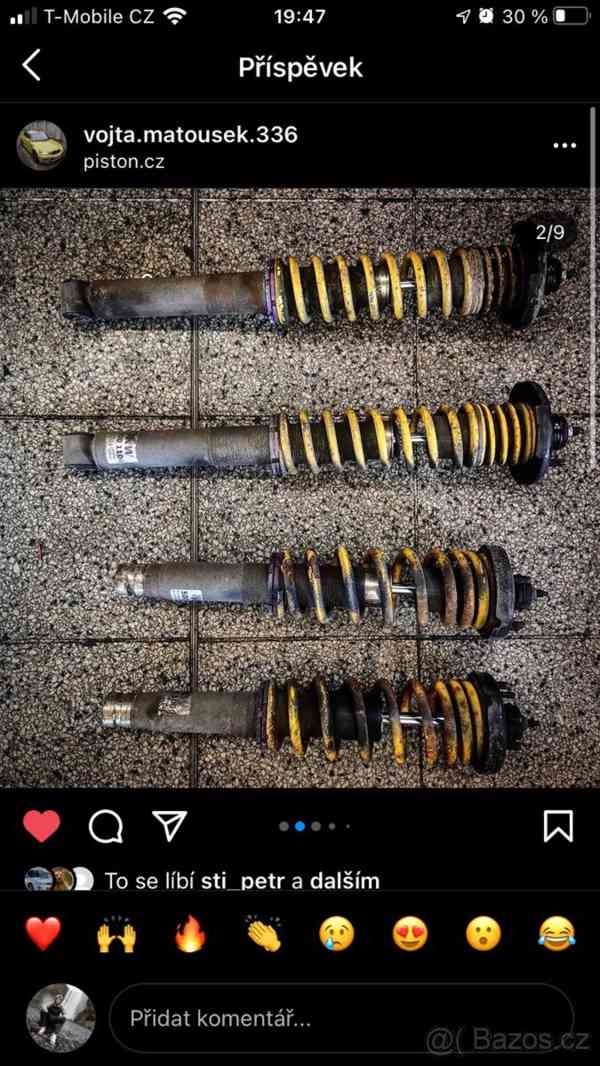This screenshot has height=1066, width=600.
Task: Open vojta.matousek.336 profile picture
Action: 41,146
